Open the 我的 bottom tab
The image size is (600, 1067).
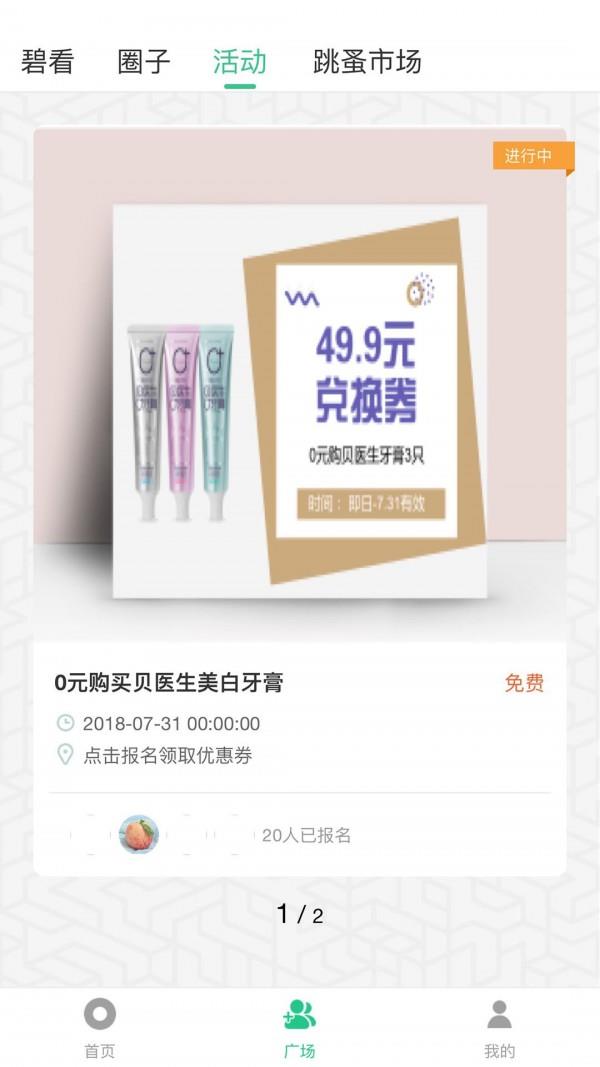point(499,1028)
